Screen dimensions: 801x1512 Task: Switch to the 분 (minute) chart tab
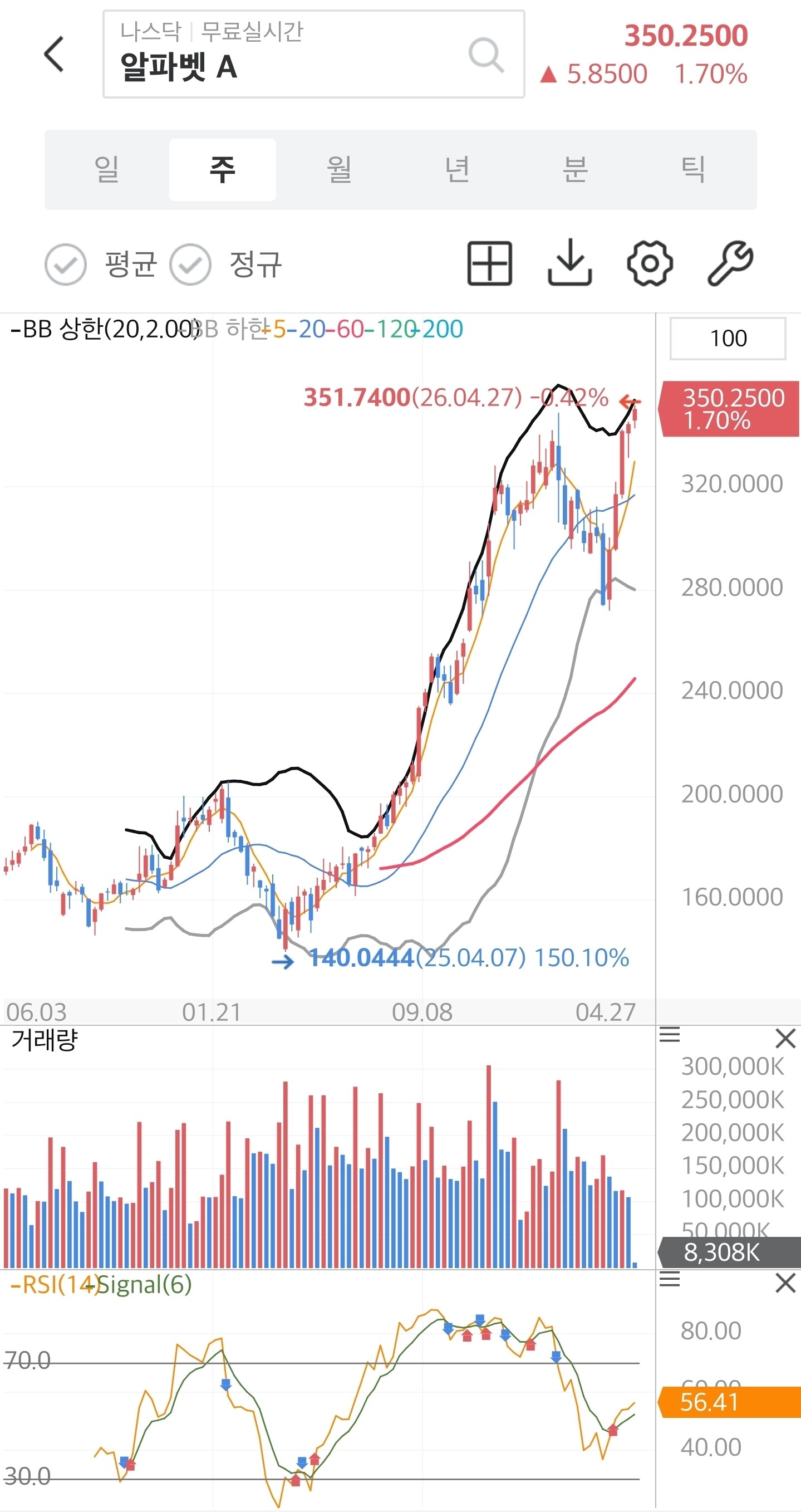tap(574, 170)
